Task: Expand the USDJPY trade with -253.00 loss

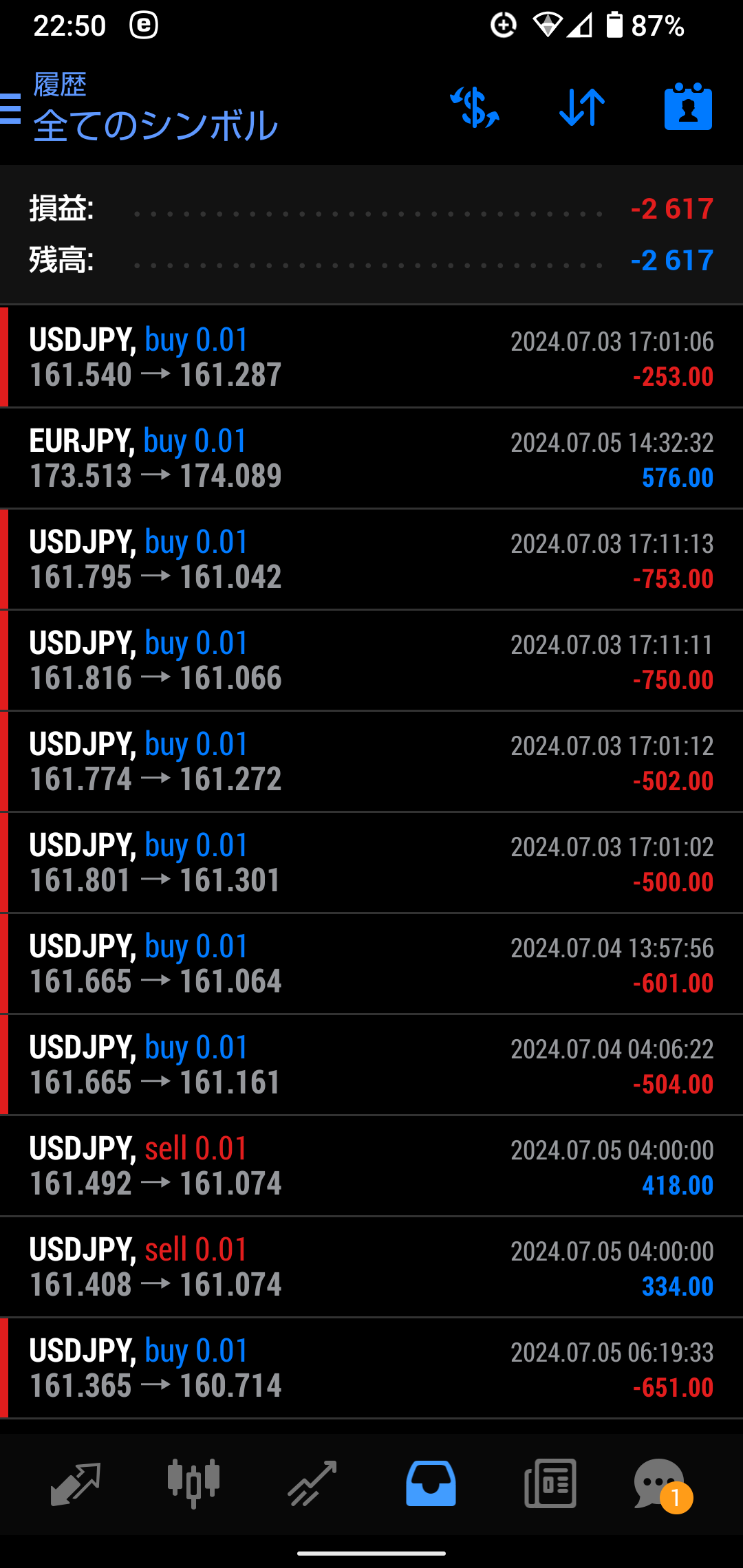Action: click(x=371, y=358)
